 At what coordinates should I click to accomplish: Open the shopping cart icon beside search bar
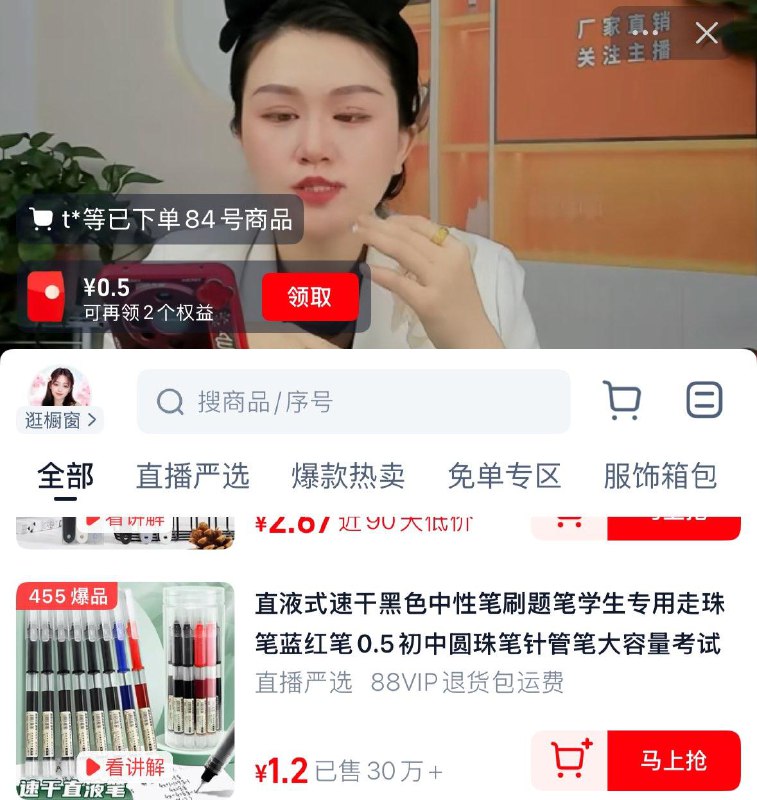[623, 399]
